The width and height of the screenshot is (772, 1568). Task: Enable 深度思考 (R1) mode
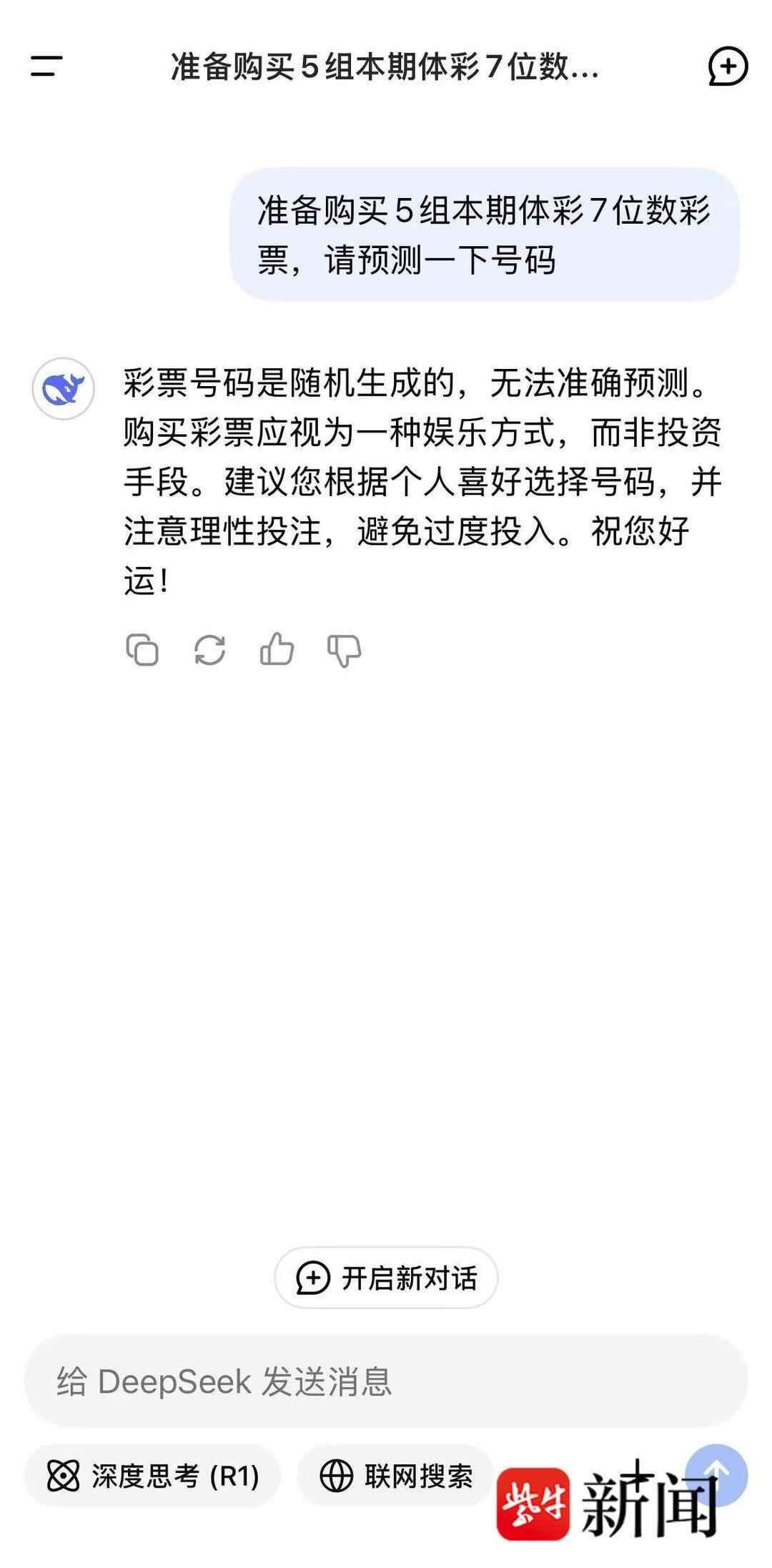click(x=153, y=1476)
